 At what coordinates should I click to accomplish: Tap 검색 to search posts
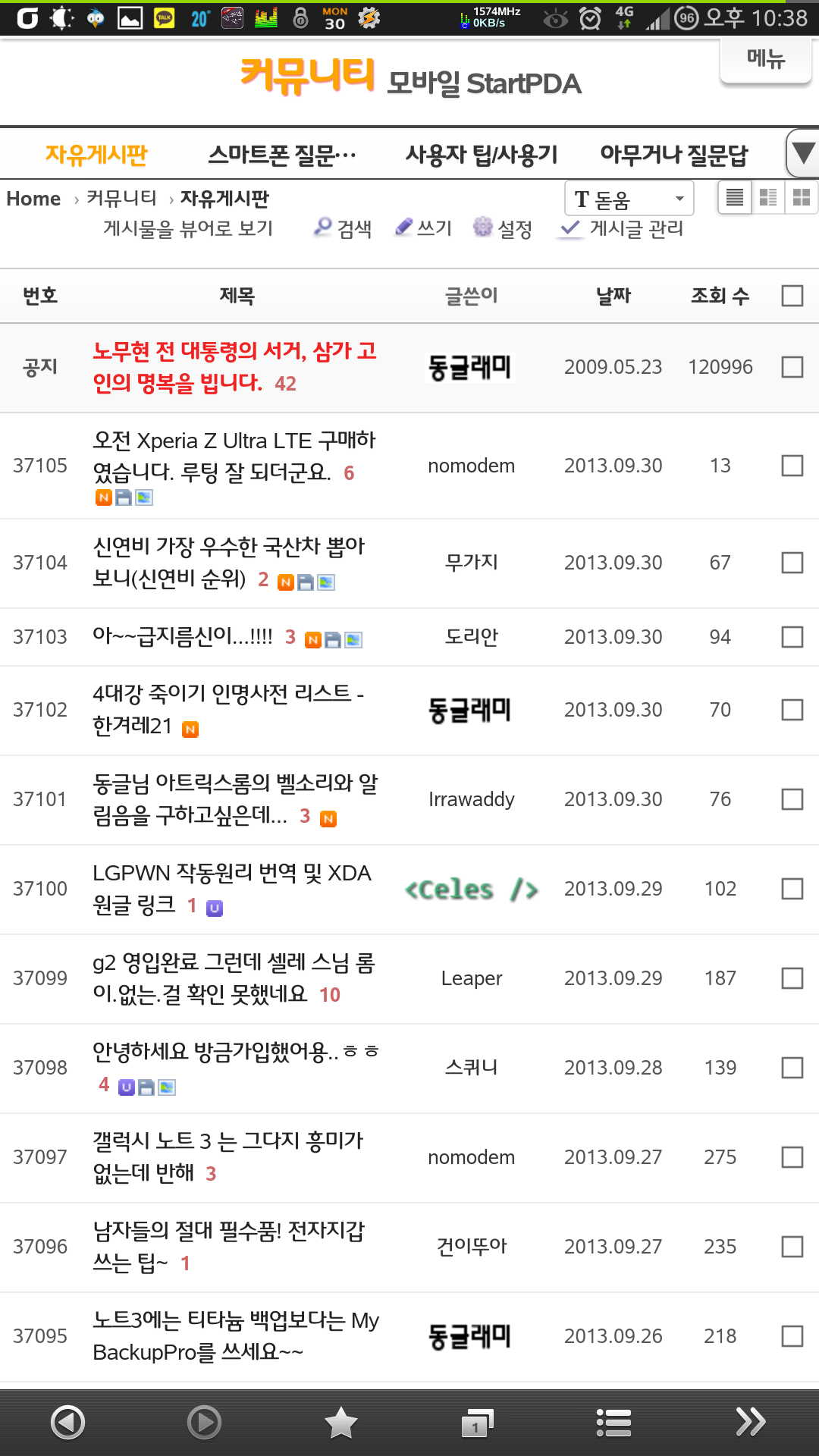(x=344, y=228)
